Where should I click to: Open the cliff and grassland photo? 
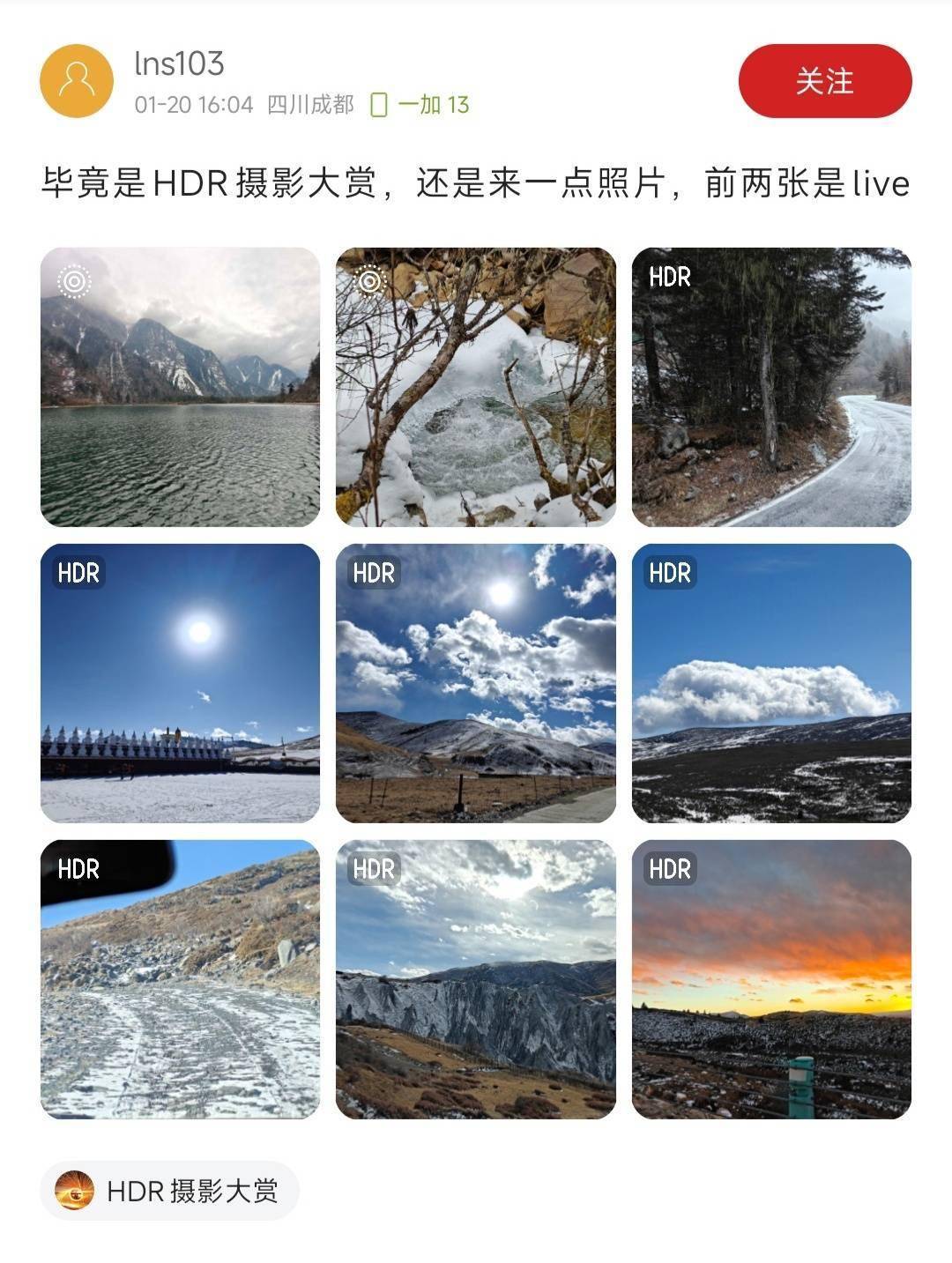pos(474,978)
